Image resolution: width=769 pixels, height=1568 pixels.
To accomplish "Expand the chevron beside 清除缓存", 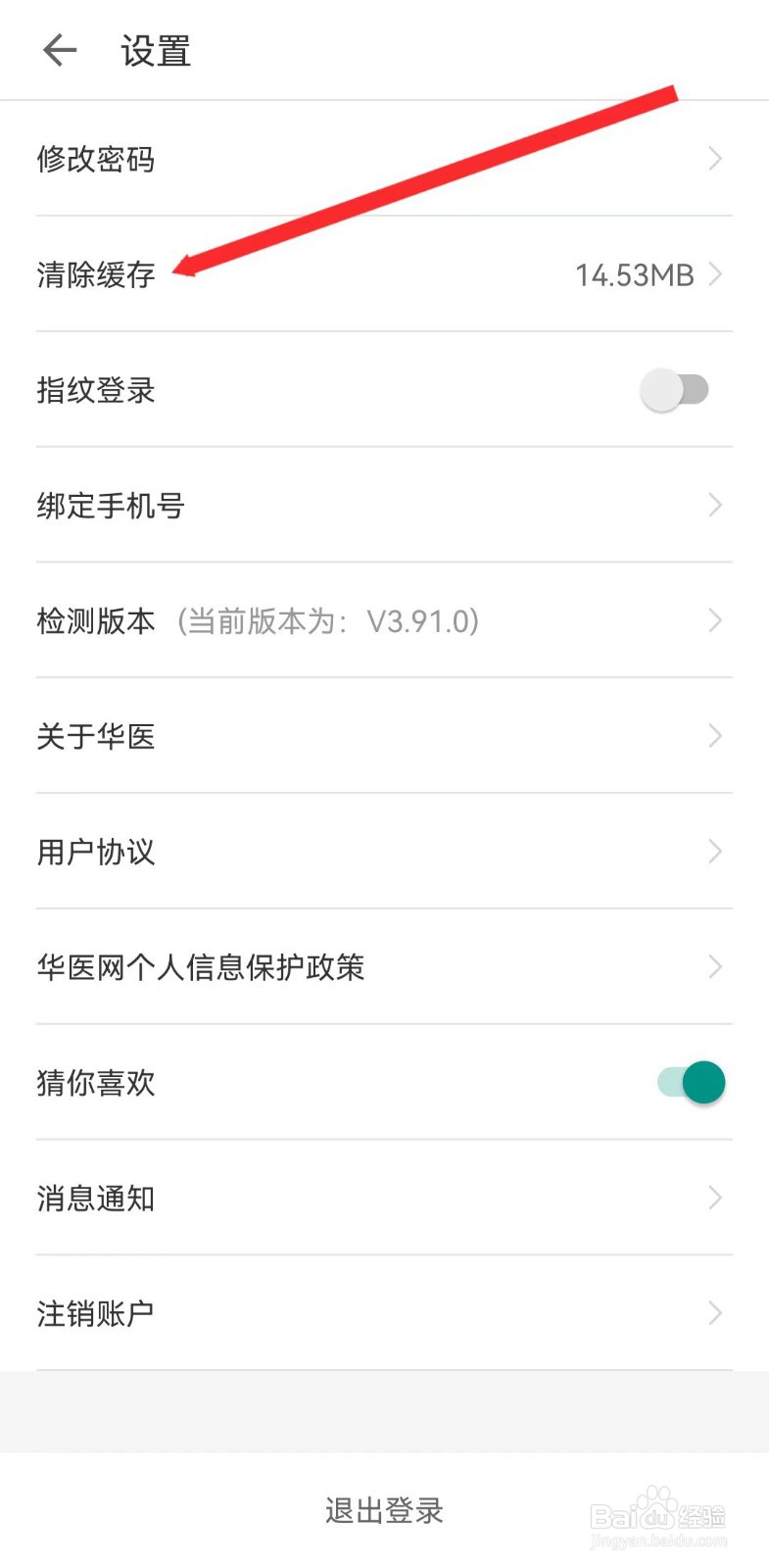I will pyautogui.click(x=716, y=274).
